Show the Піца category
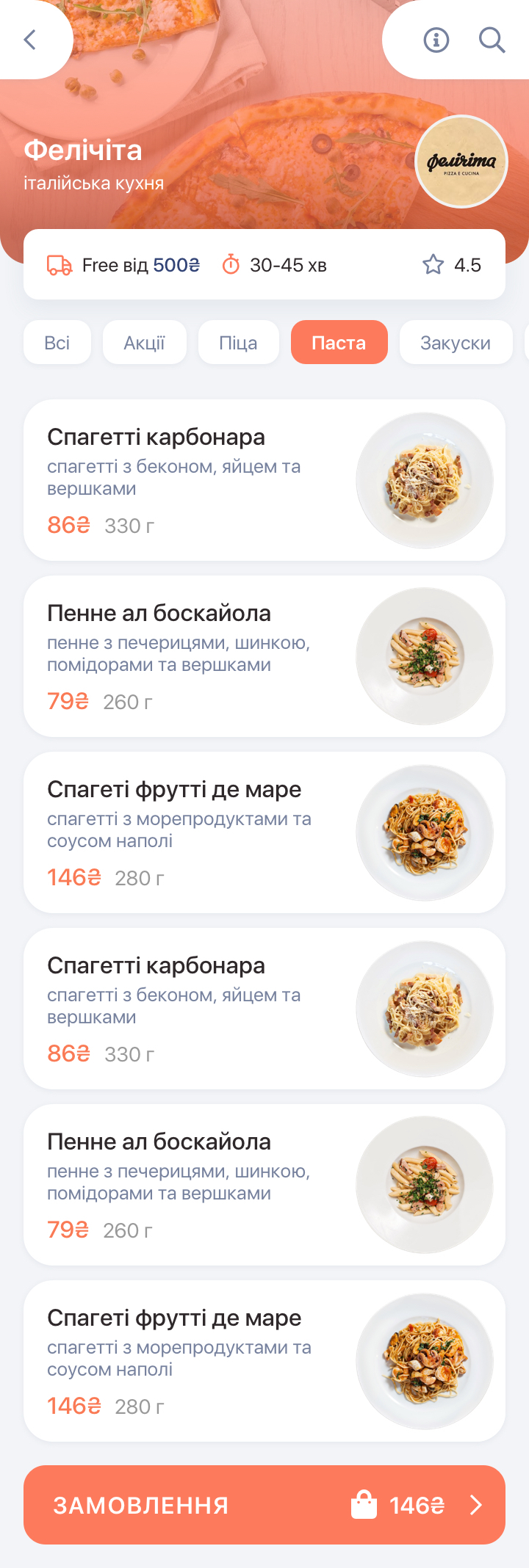Screen dimensions: 529x1568 (x=238, y=343)
